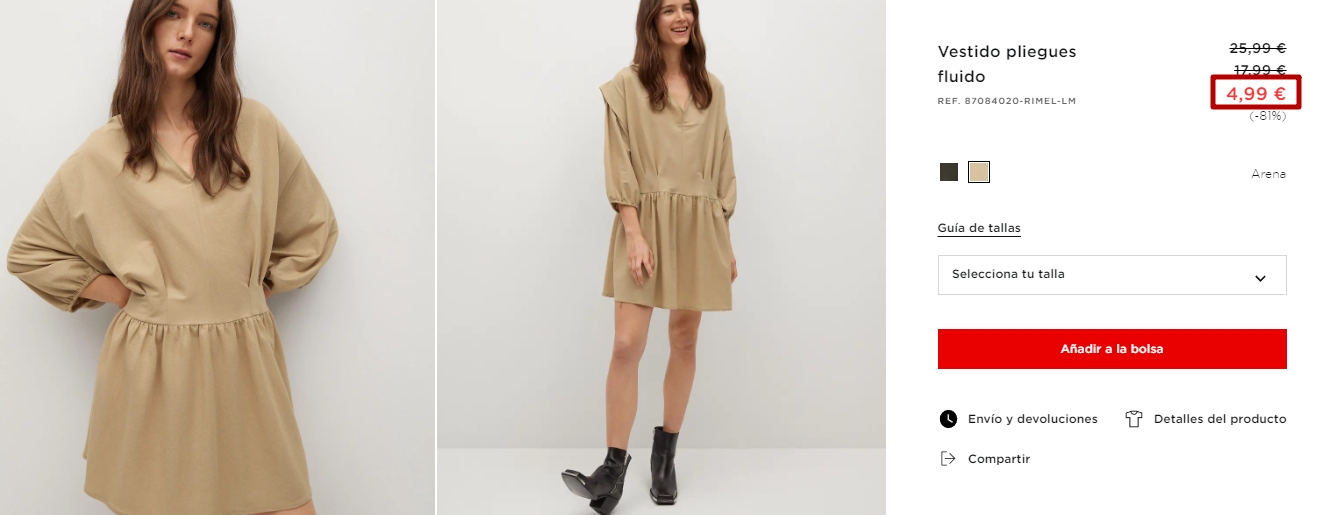The image size is (1323, 515).
Task: Open the full-length model photo
Action: click(661, 257)
